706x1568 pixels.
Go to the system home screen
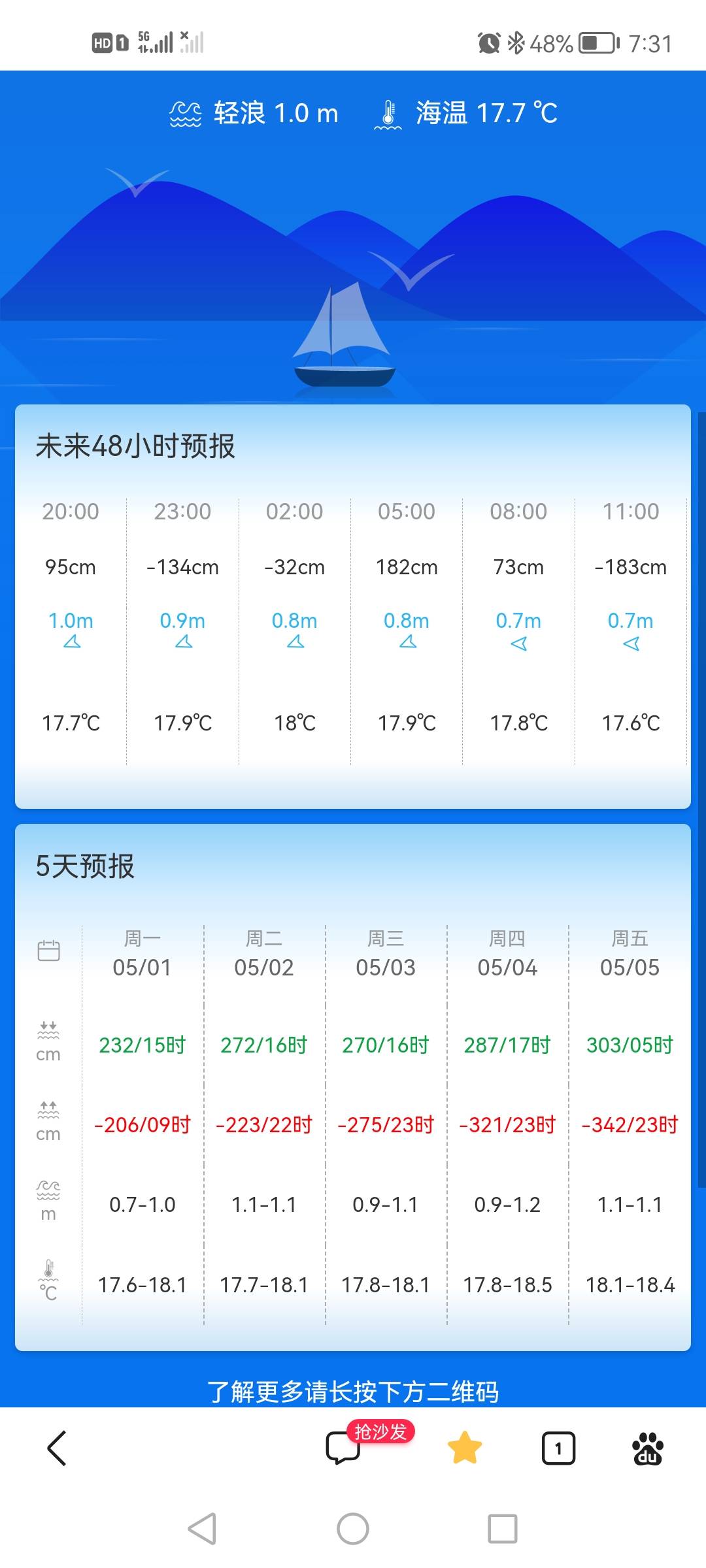pyautogui.click(x=353, y=1529)
